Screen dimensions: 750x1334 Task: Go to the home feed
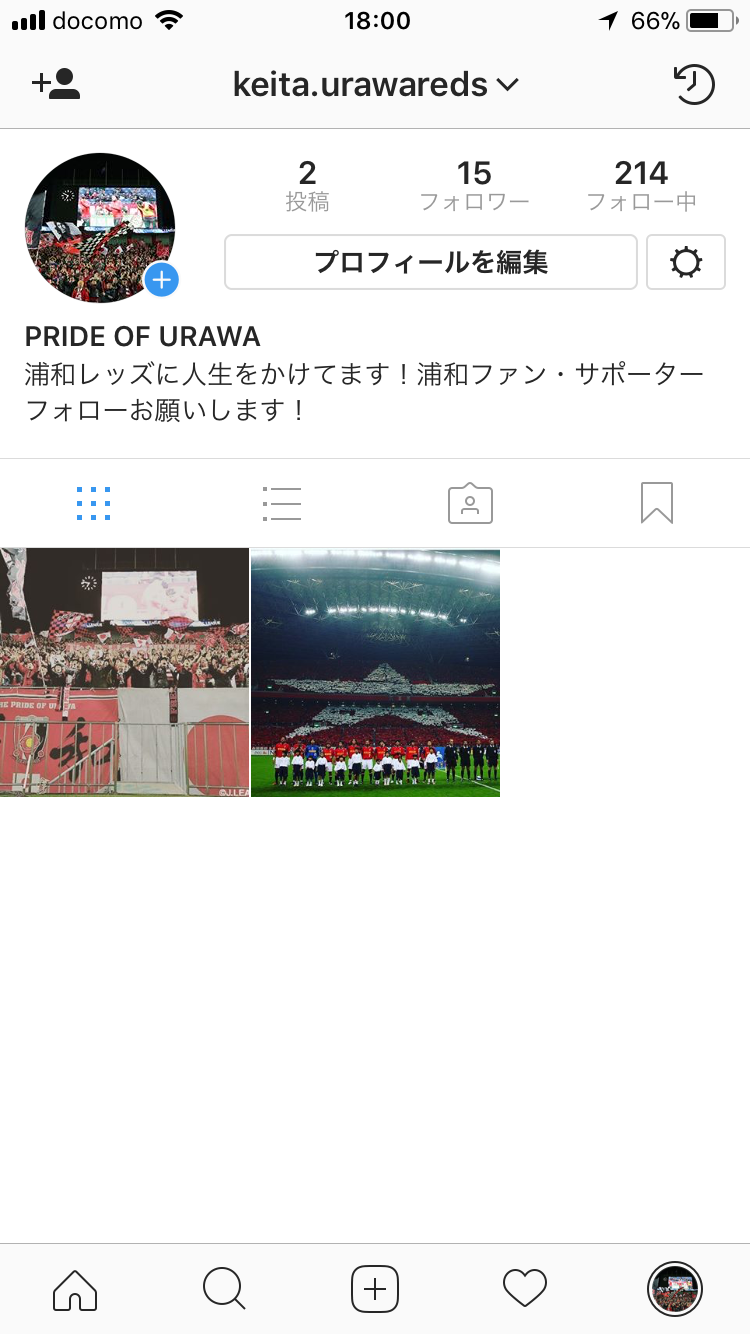75,1289
